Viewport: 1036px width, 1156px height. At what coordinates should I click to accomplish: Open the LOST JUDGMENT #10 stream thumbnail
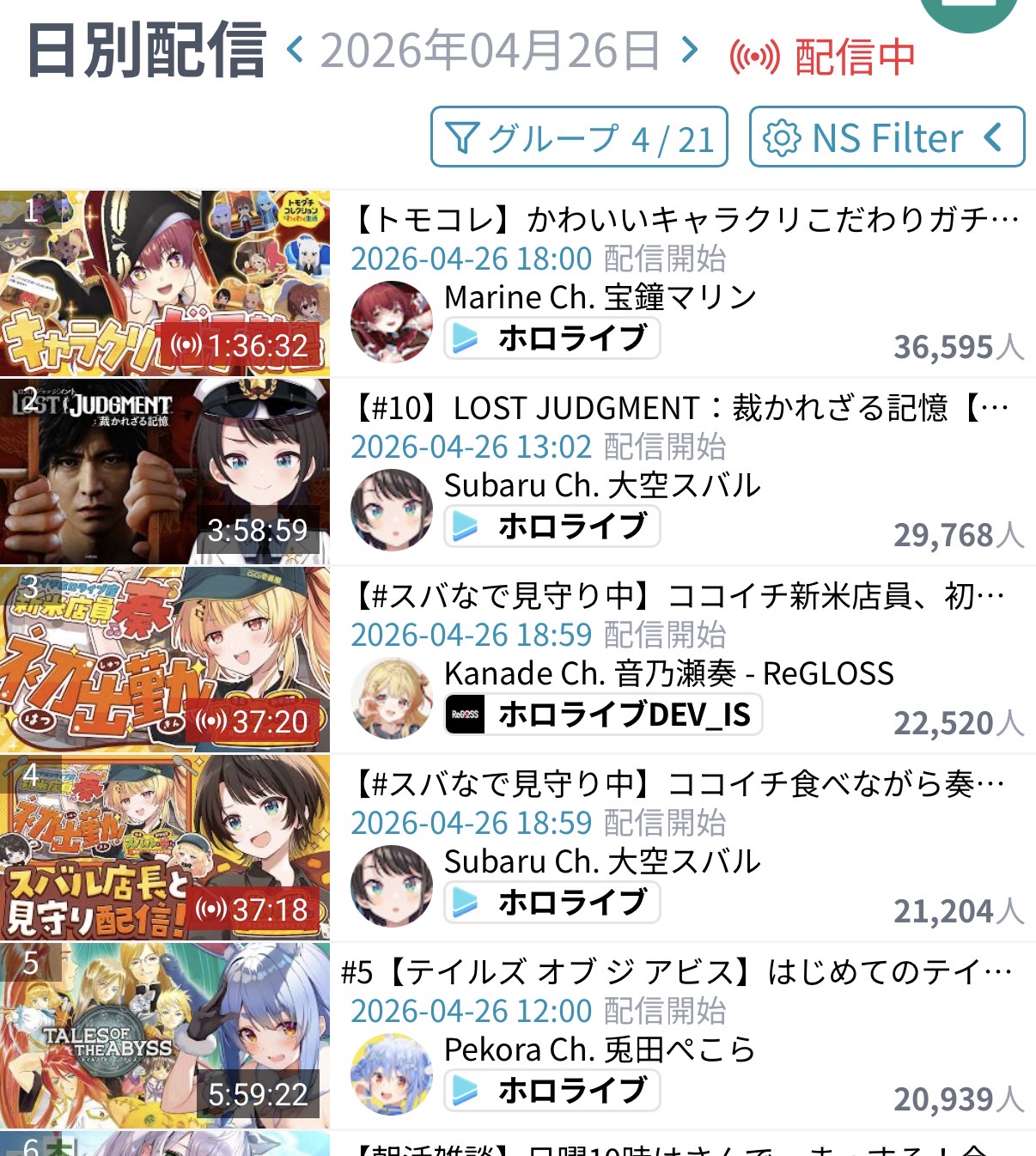(165, 472)
